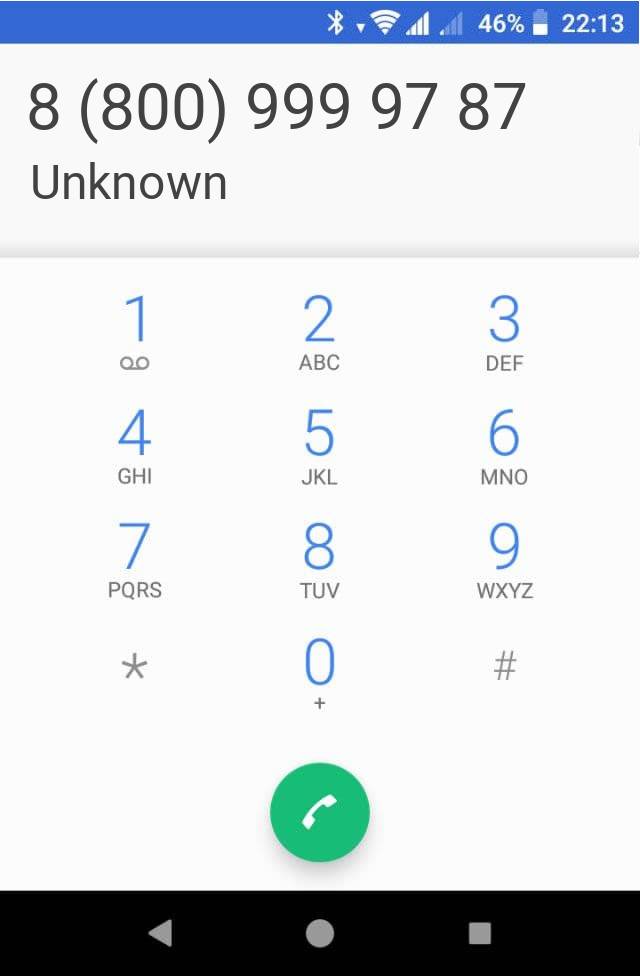Image resolution: width=640 pixels, height=976 pixels.
Task: Enter digit 0 on the dialpad
Action: click(319, 672)
